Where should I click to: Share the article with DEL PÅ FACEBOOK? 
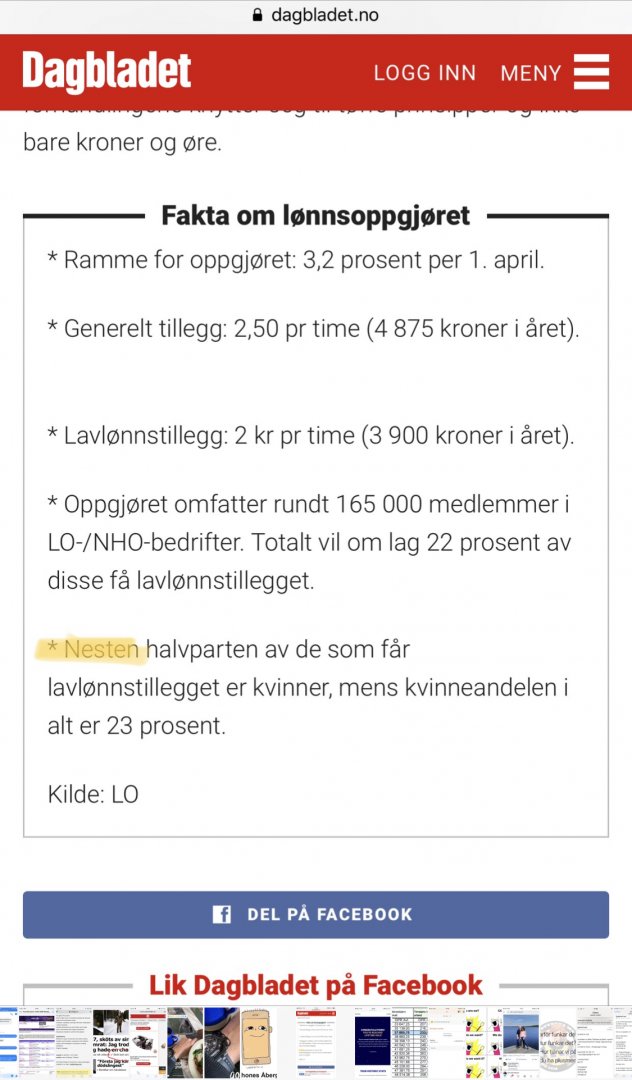pyautogui.click(x=316, y=914)
